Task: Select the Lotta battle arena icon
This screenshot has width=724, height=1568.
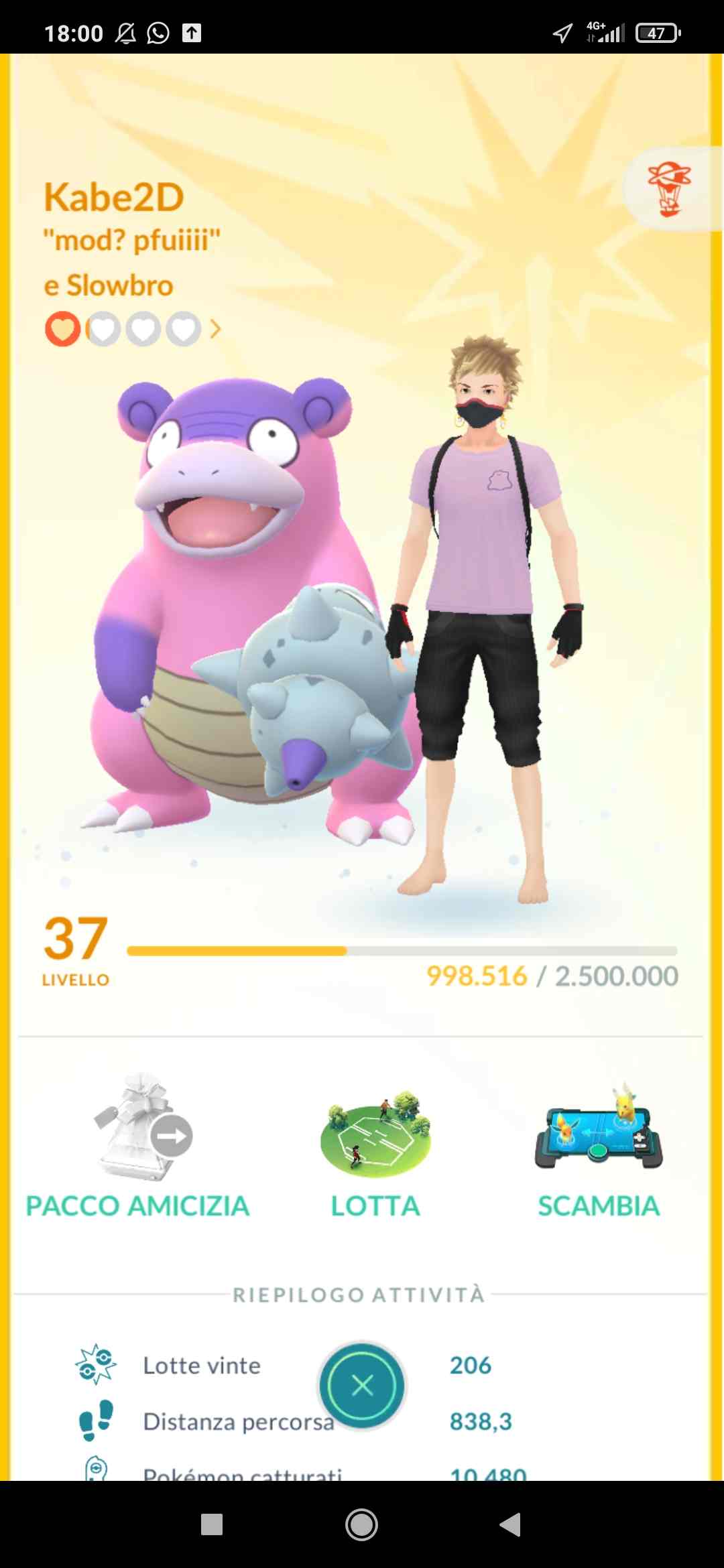Action: (377, 1132)
